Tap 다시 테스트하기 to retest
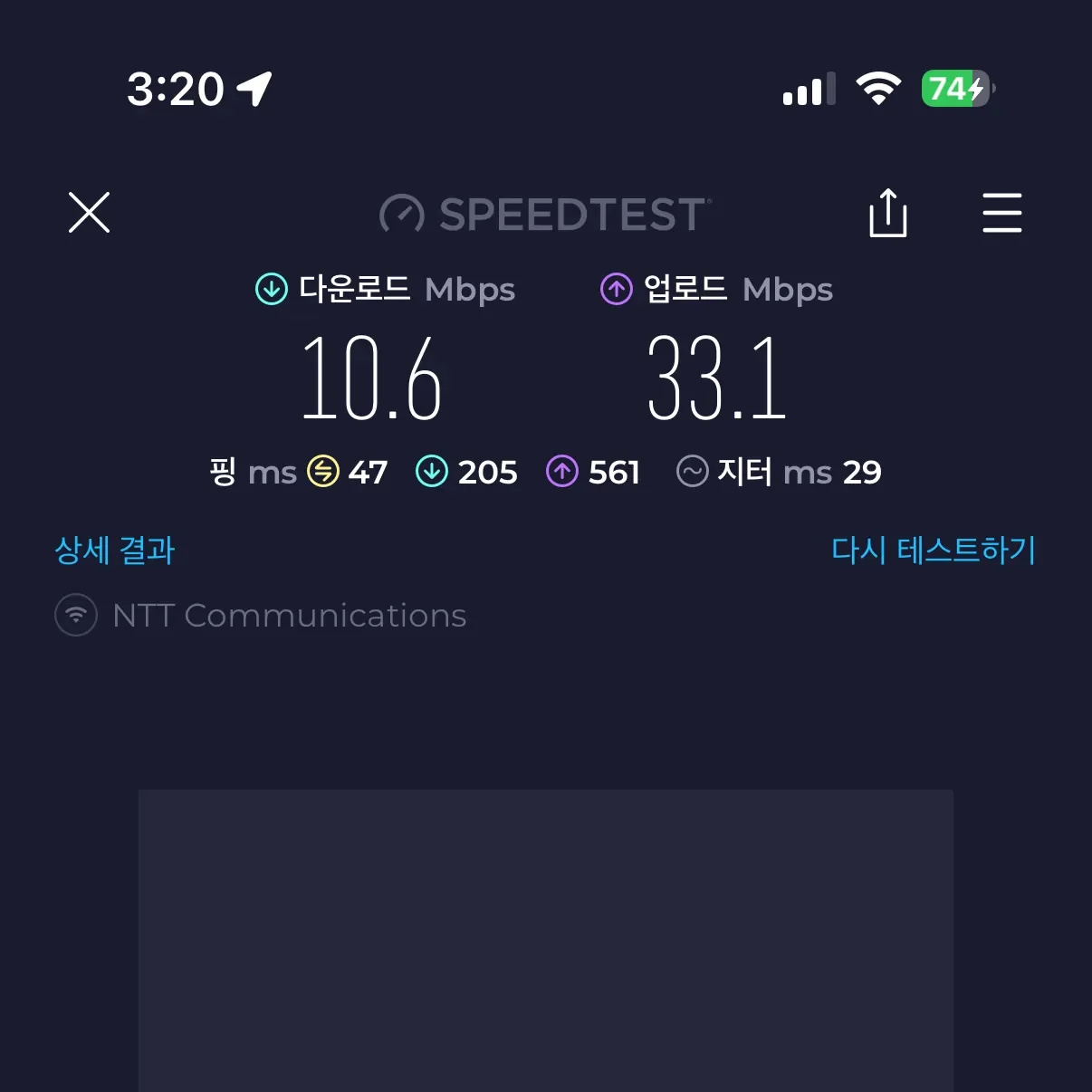Viewport: 1092px width, 1092px height. point(933,550)
